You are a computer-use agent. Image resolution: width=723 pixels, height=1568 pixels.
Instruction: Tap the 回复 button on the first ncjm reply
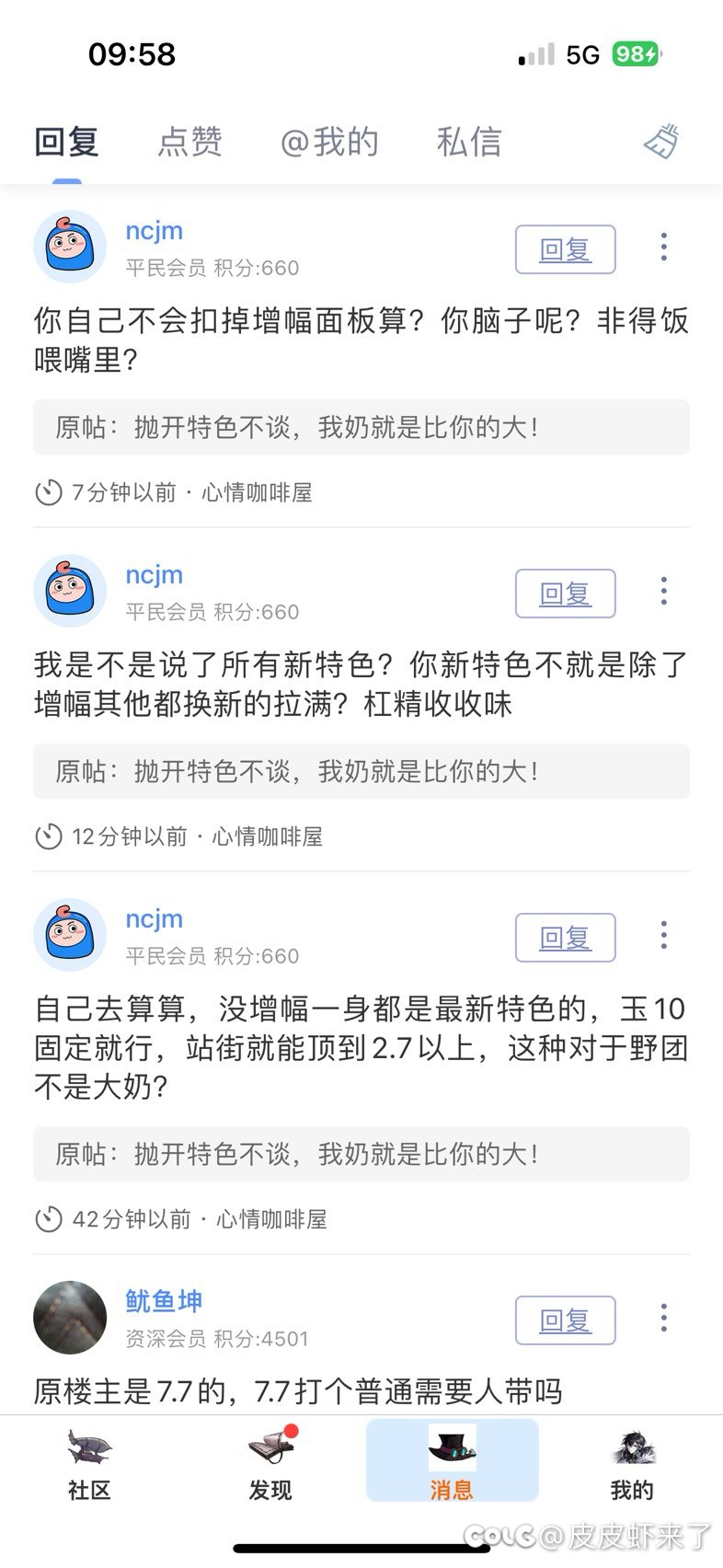564,248
